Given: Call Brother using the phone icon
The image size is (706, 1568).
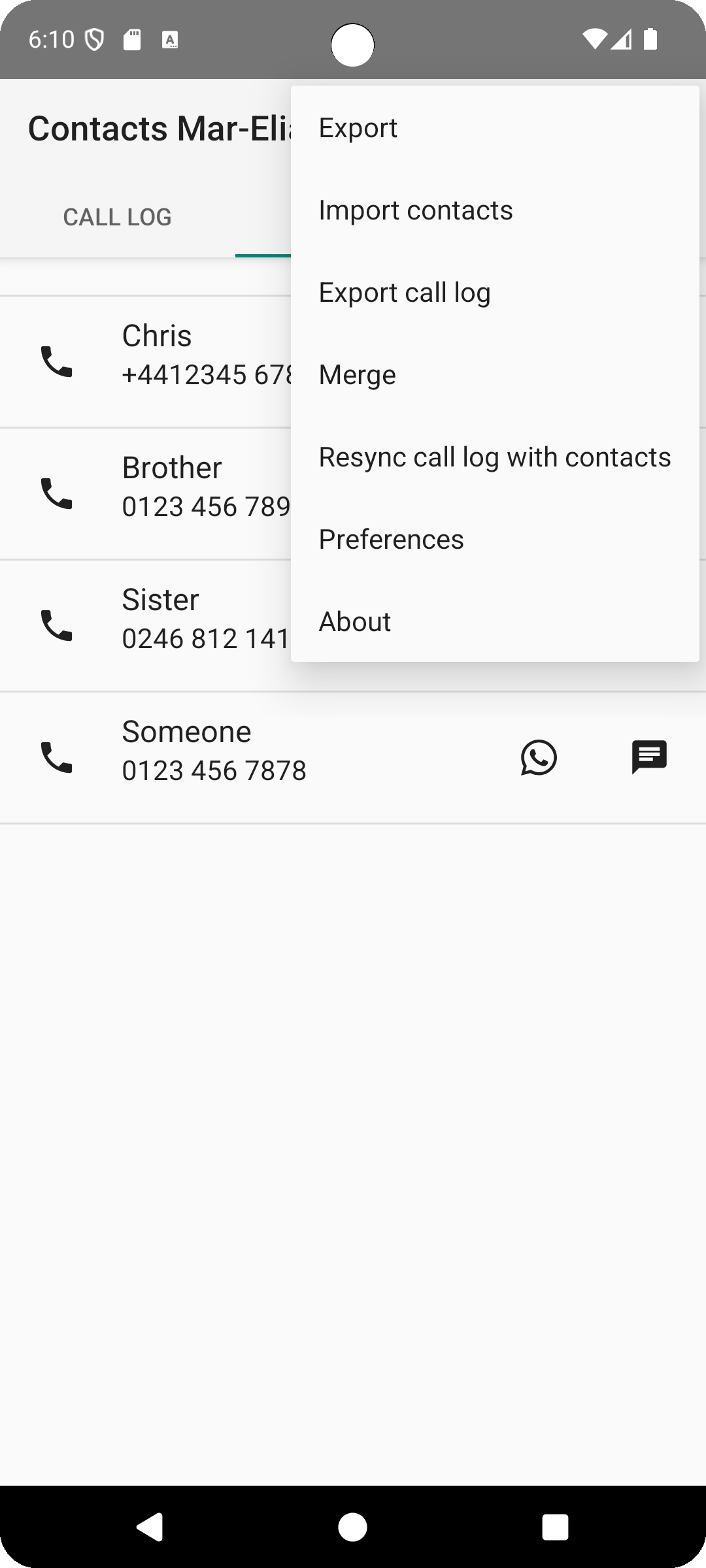Looking at the screenshot, I should [x=57, y=493].
